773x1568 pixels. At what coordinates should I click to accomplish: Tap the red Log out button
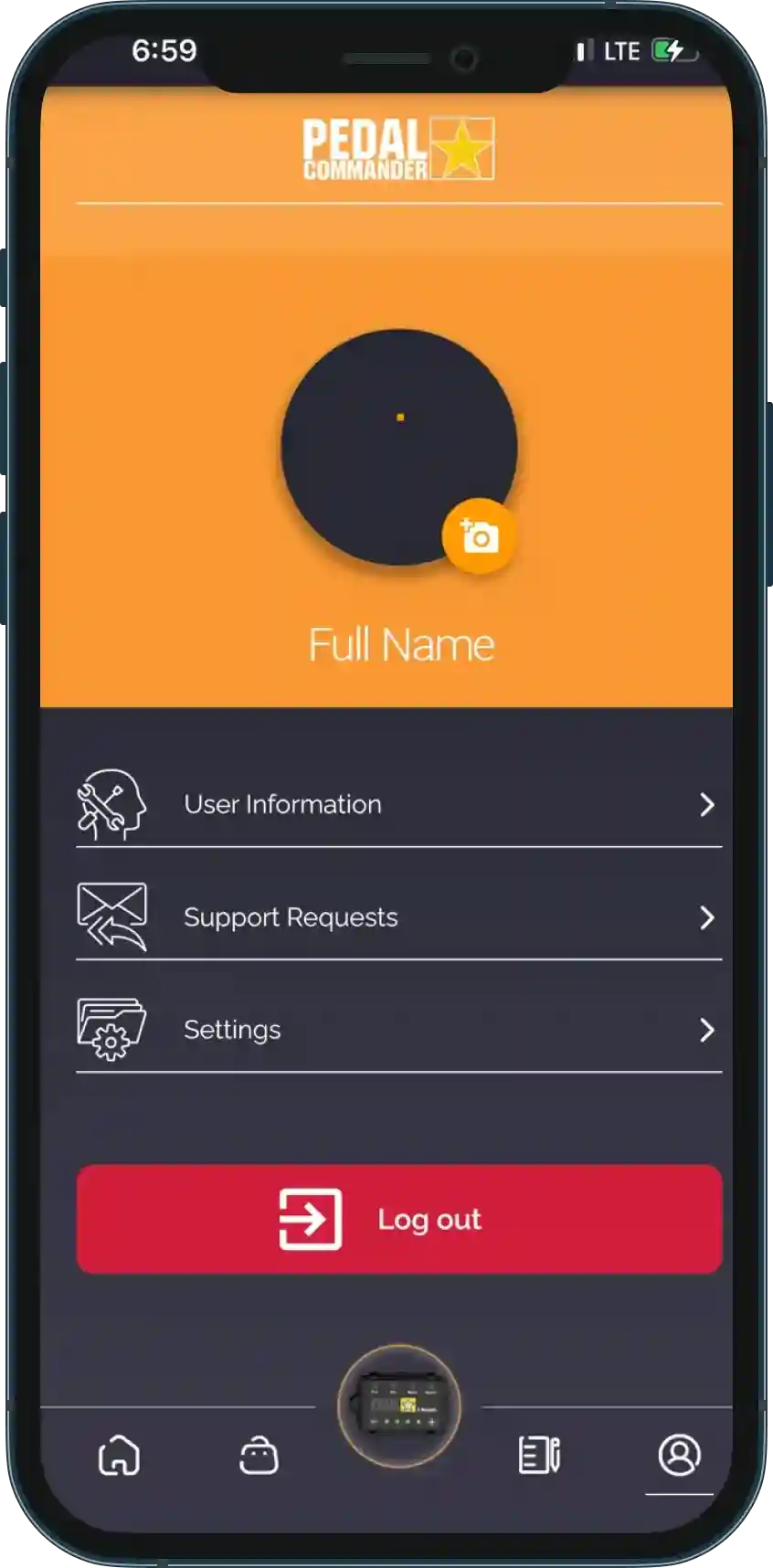pyautogui.click(x=398, y=1219)
